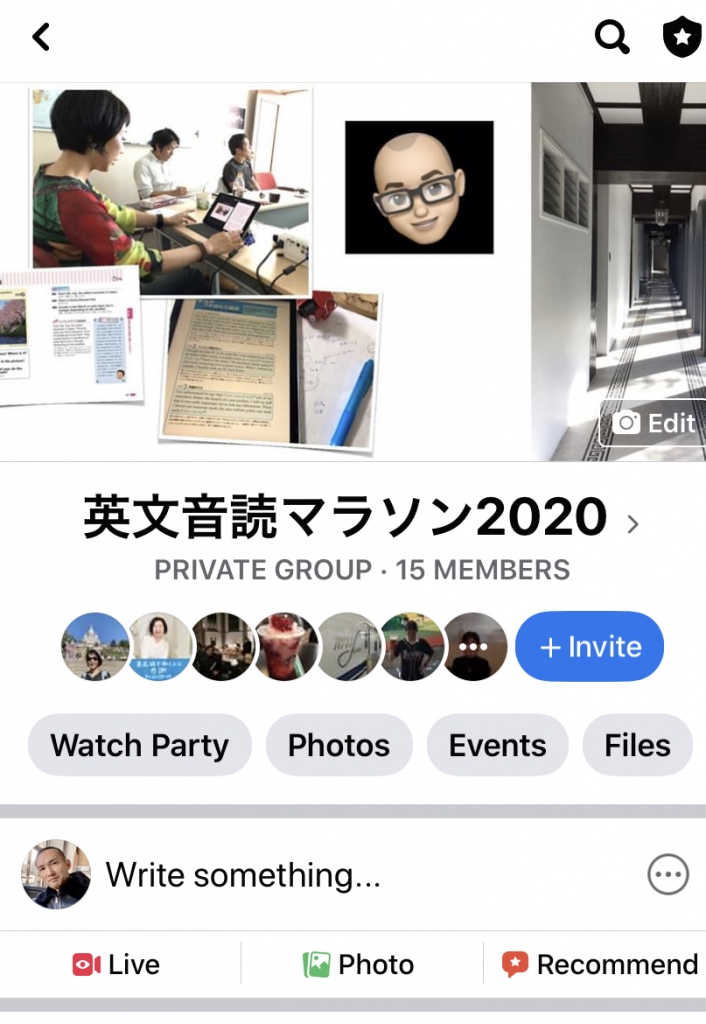The image size is (706, 1024).
Task: Open more post options ellipsis
Action: pyautogui.click(x=668, y=875)
